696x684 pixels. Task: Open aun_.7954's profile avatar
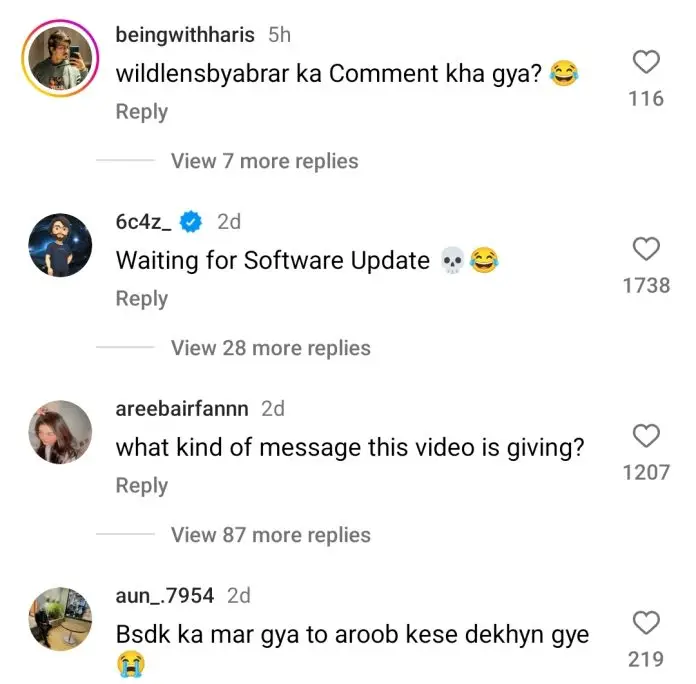point(59,620)
